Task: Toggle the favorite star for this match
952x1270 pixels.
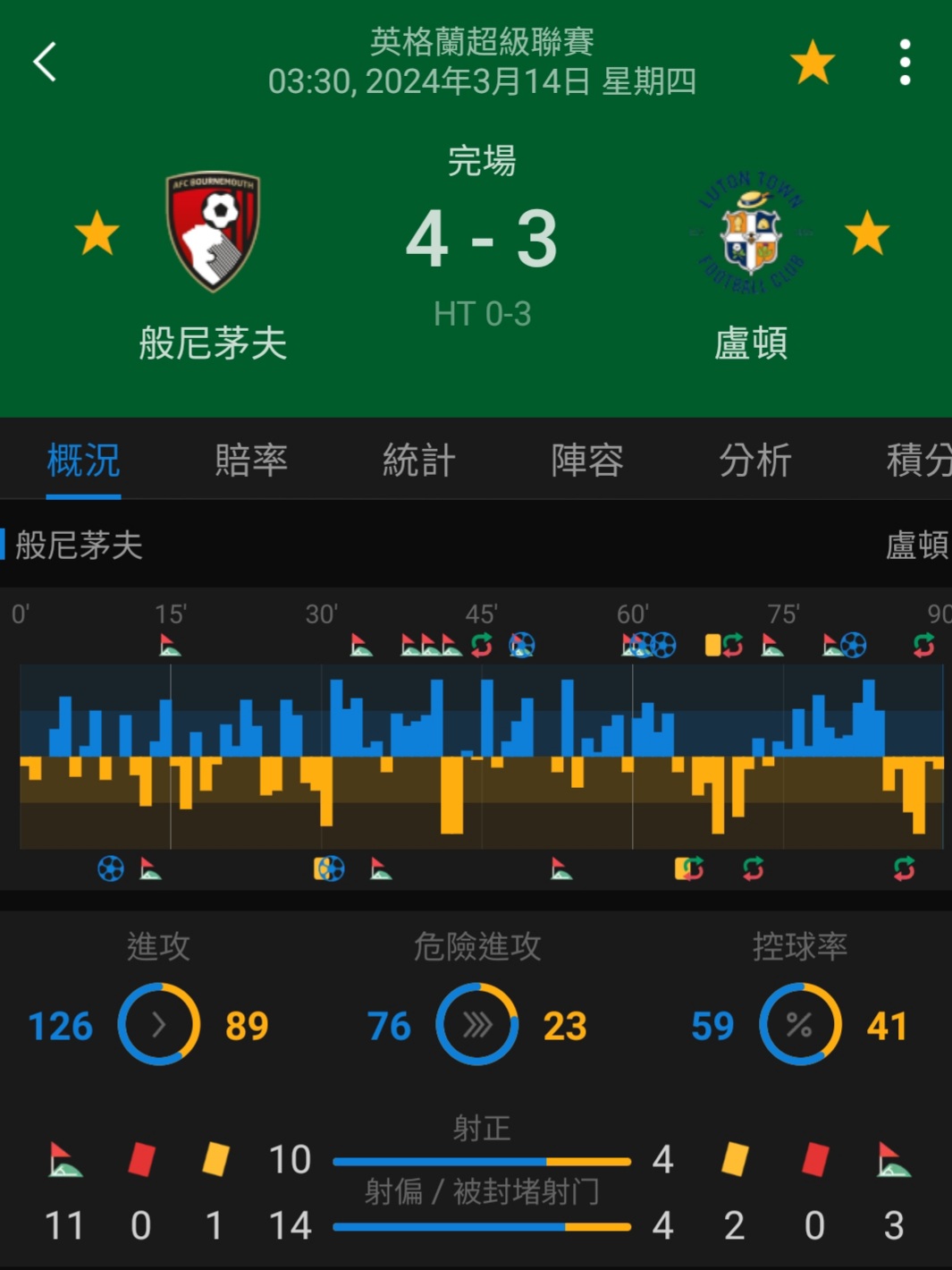Action: [812, 62]
